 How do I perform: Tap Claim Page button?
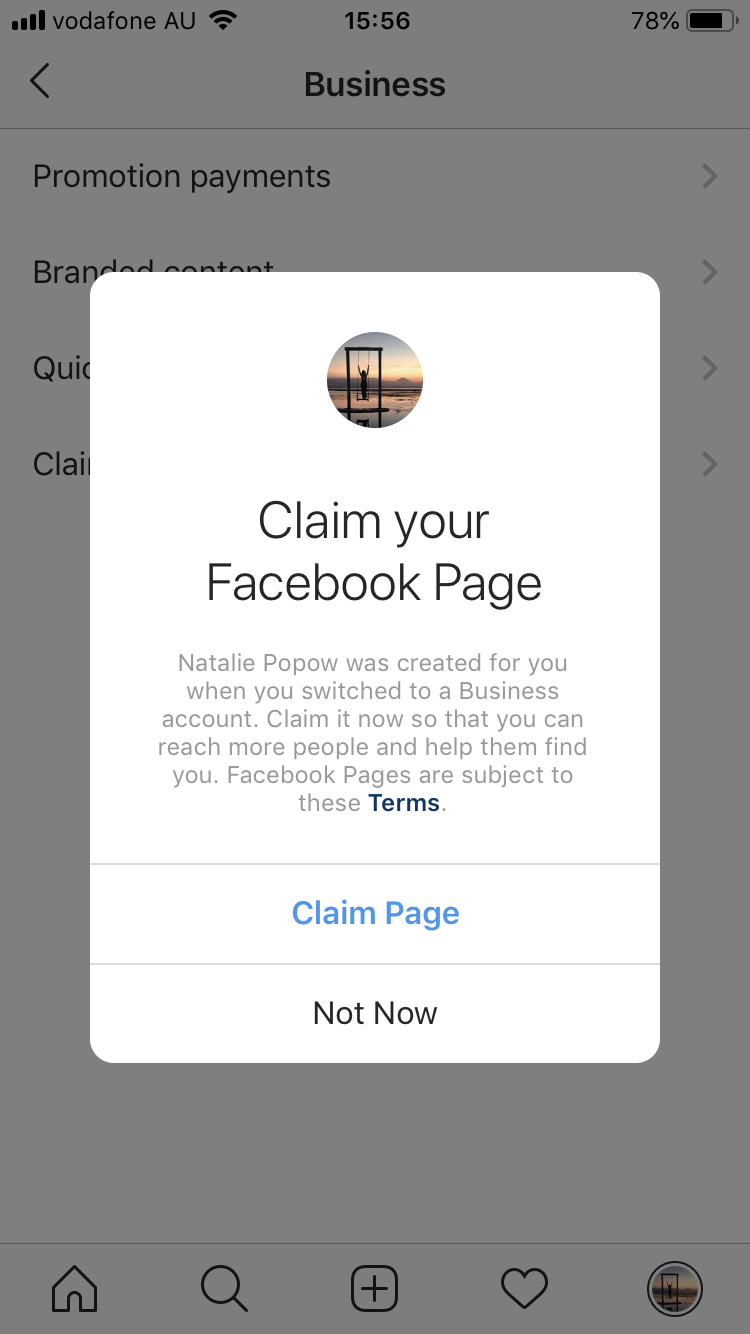click(375, 913)
